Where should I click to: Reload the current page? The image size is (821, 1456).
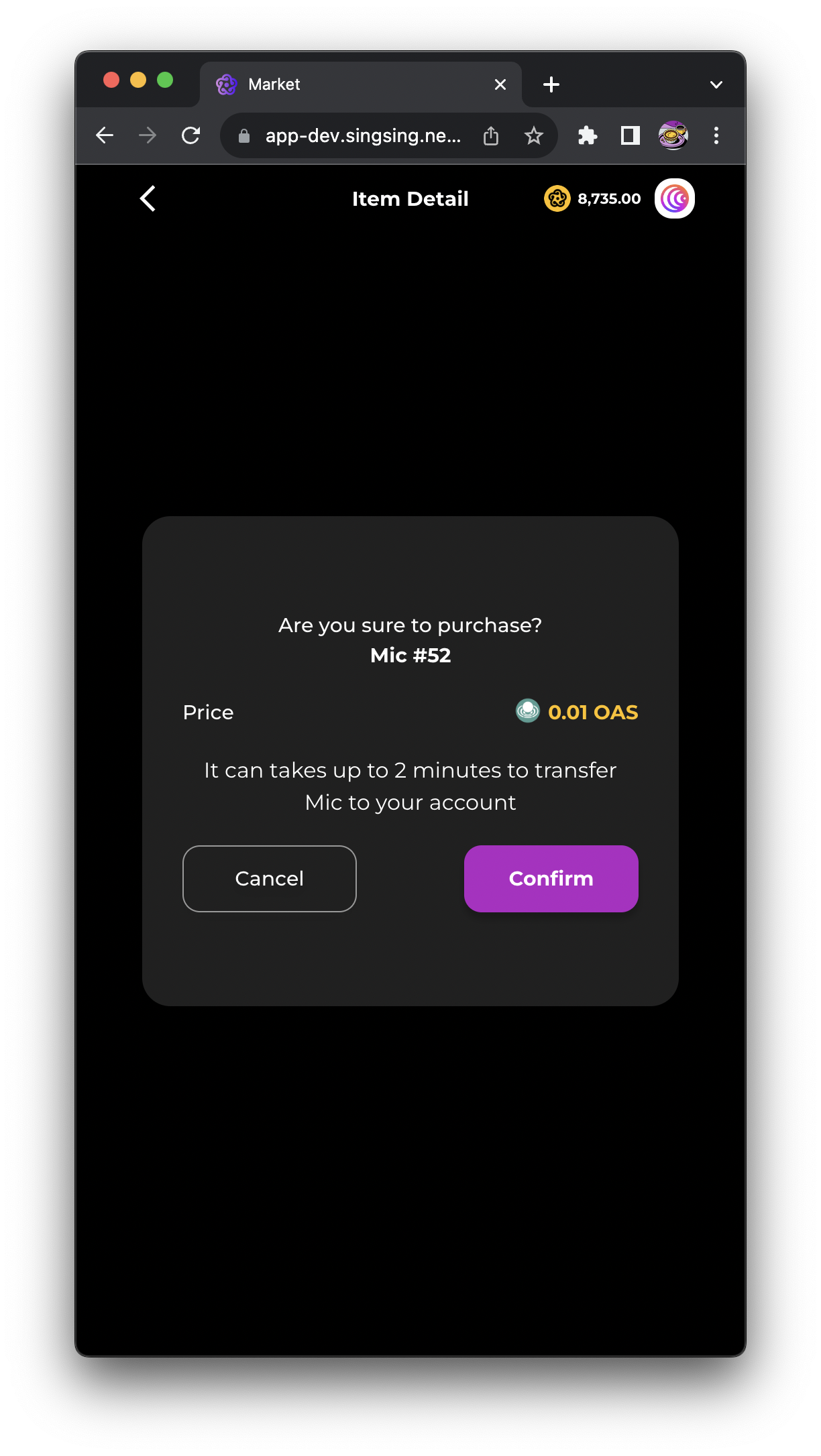(x=191, y=136)
